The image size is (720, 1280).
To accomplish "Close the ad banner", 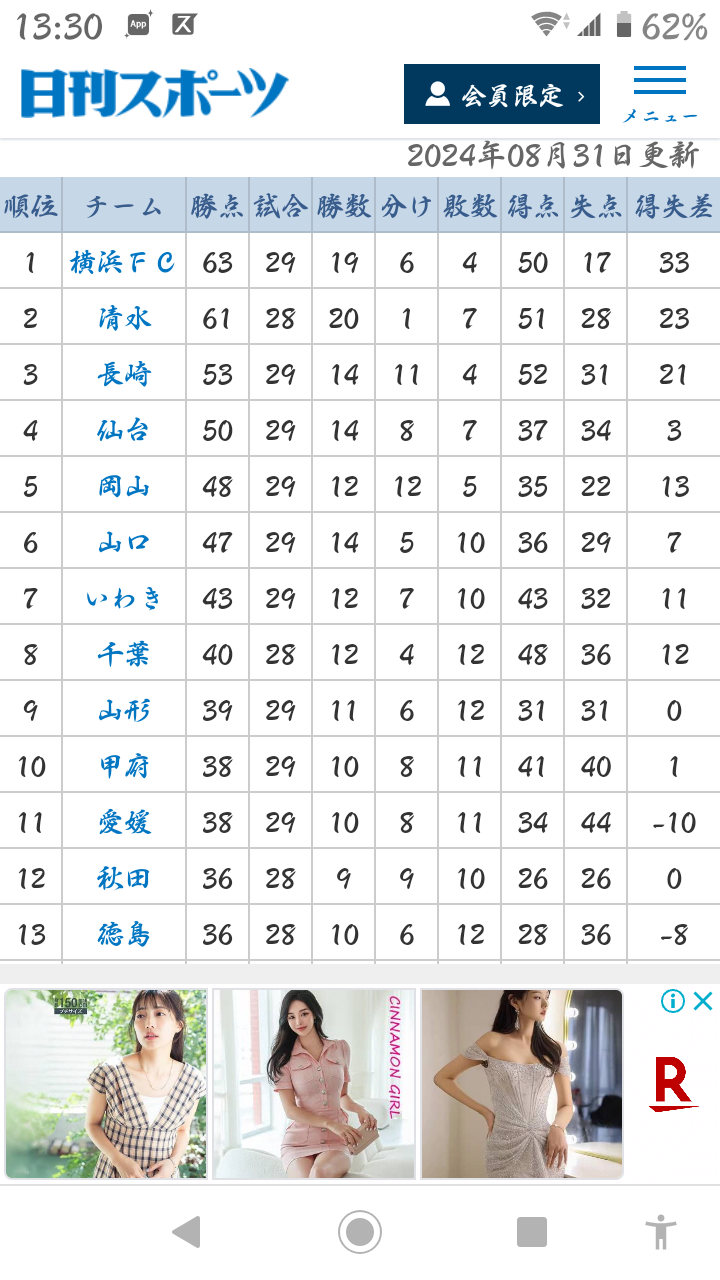I will point(703,1001).
